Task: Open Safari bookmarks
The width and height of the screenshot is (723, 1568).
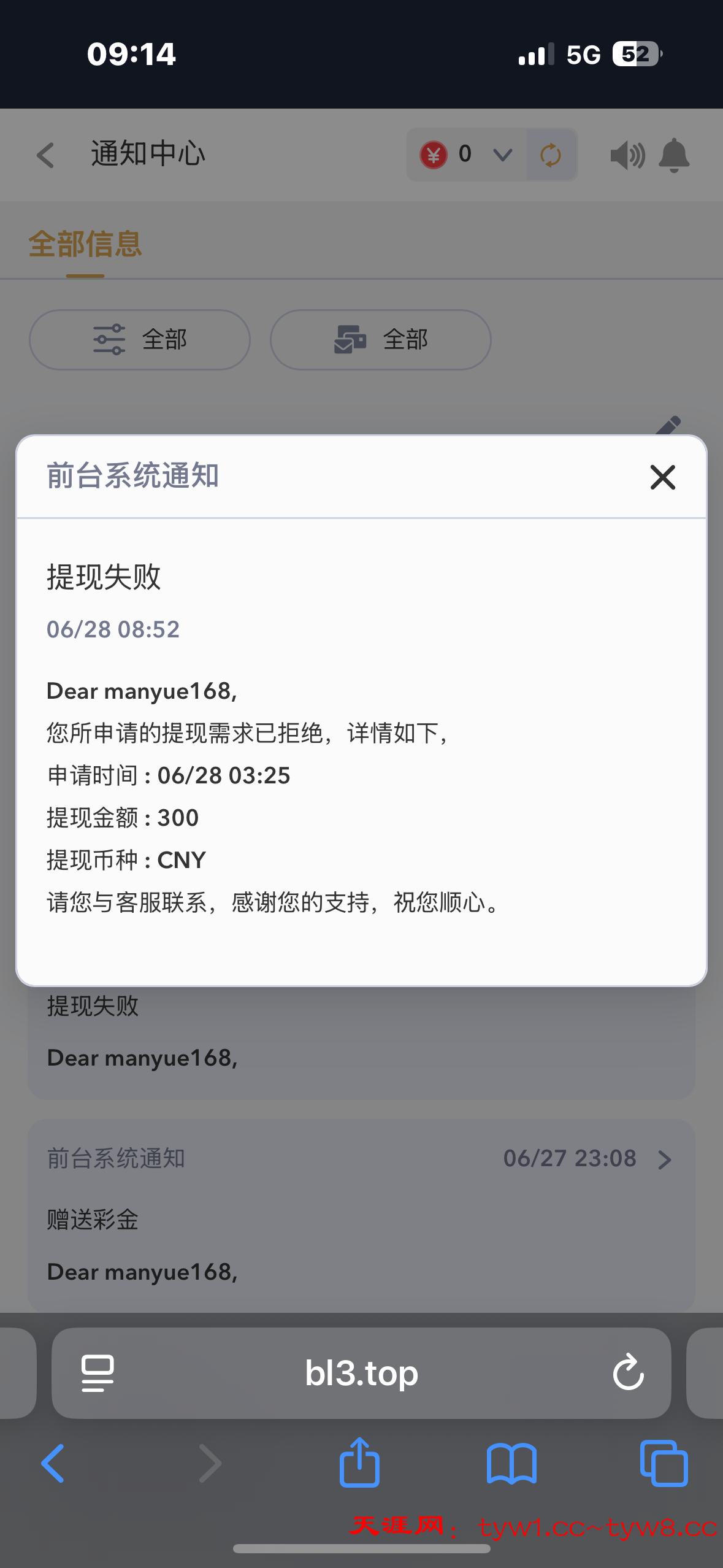Action: click(x=511, y=1463)
